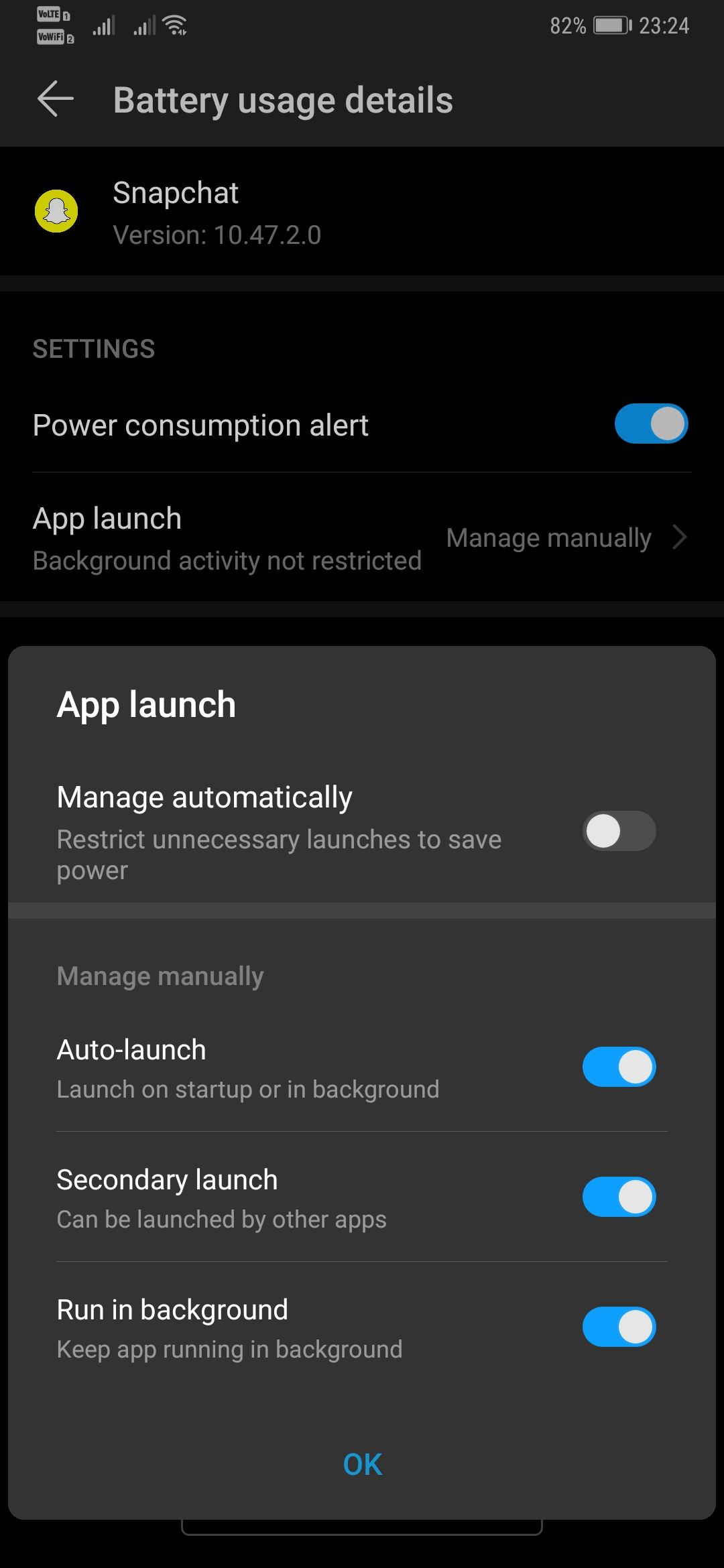
Task: Open the App launch settings row
Action: [362, 538]
